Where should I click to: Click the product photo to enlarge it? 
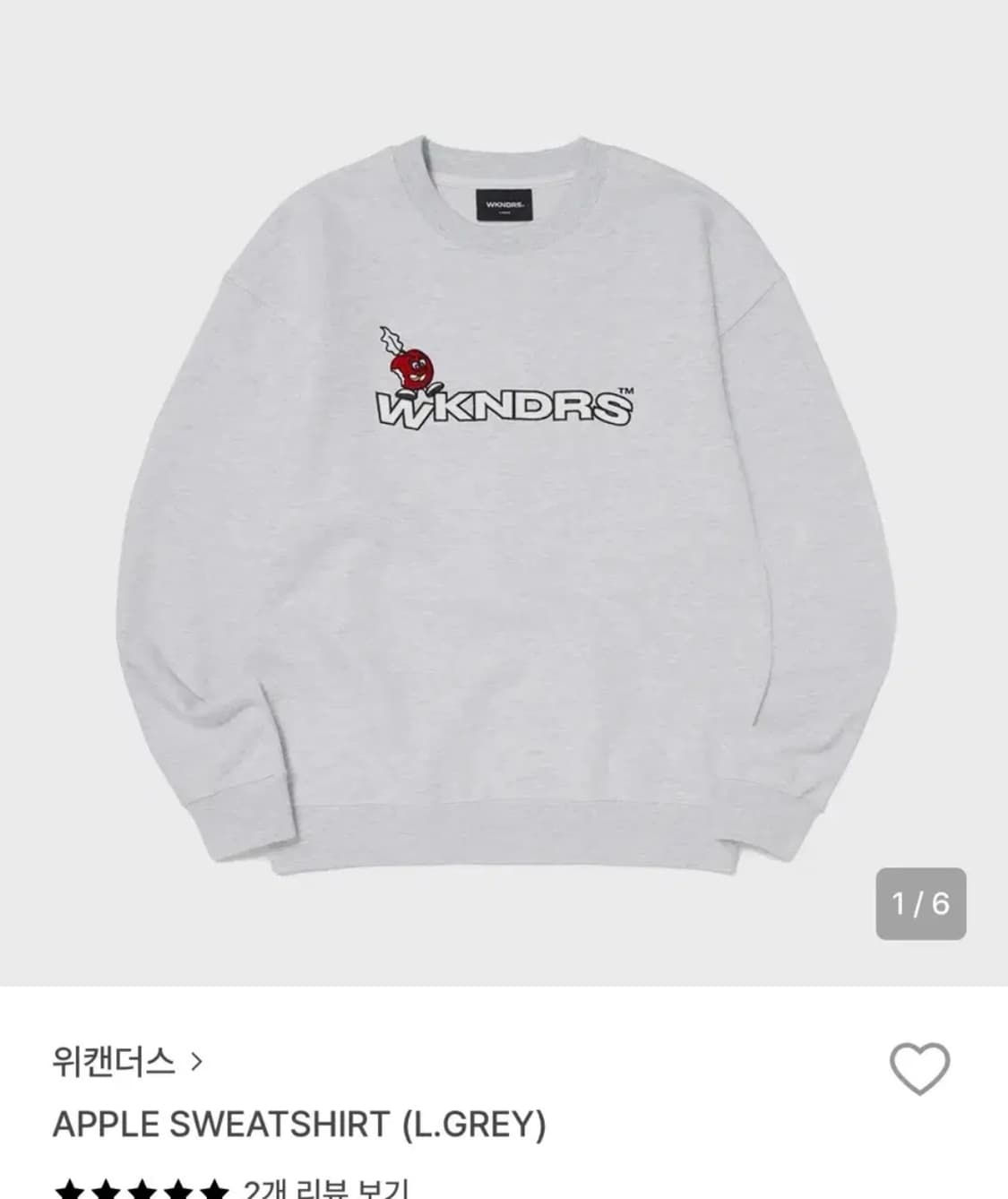pyautogui.click(x=504, y=502)
